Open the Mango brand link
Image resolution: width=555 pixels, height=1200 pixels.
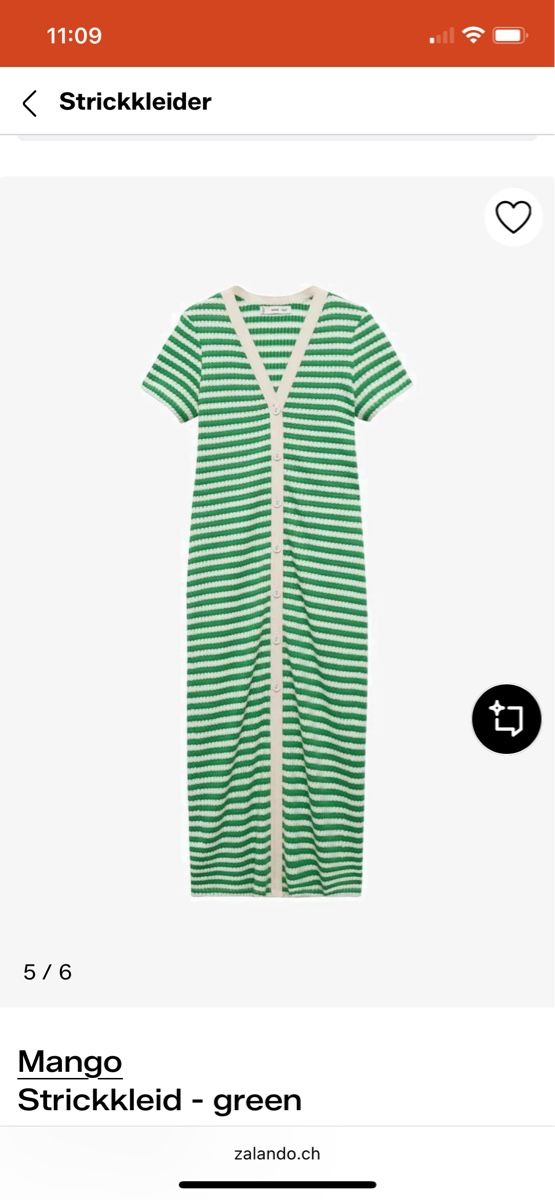[70, 1061]
